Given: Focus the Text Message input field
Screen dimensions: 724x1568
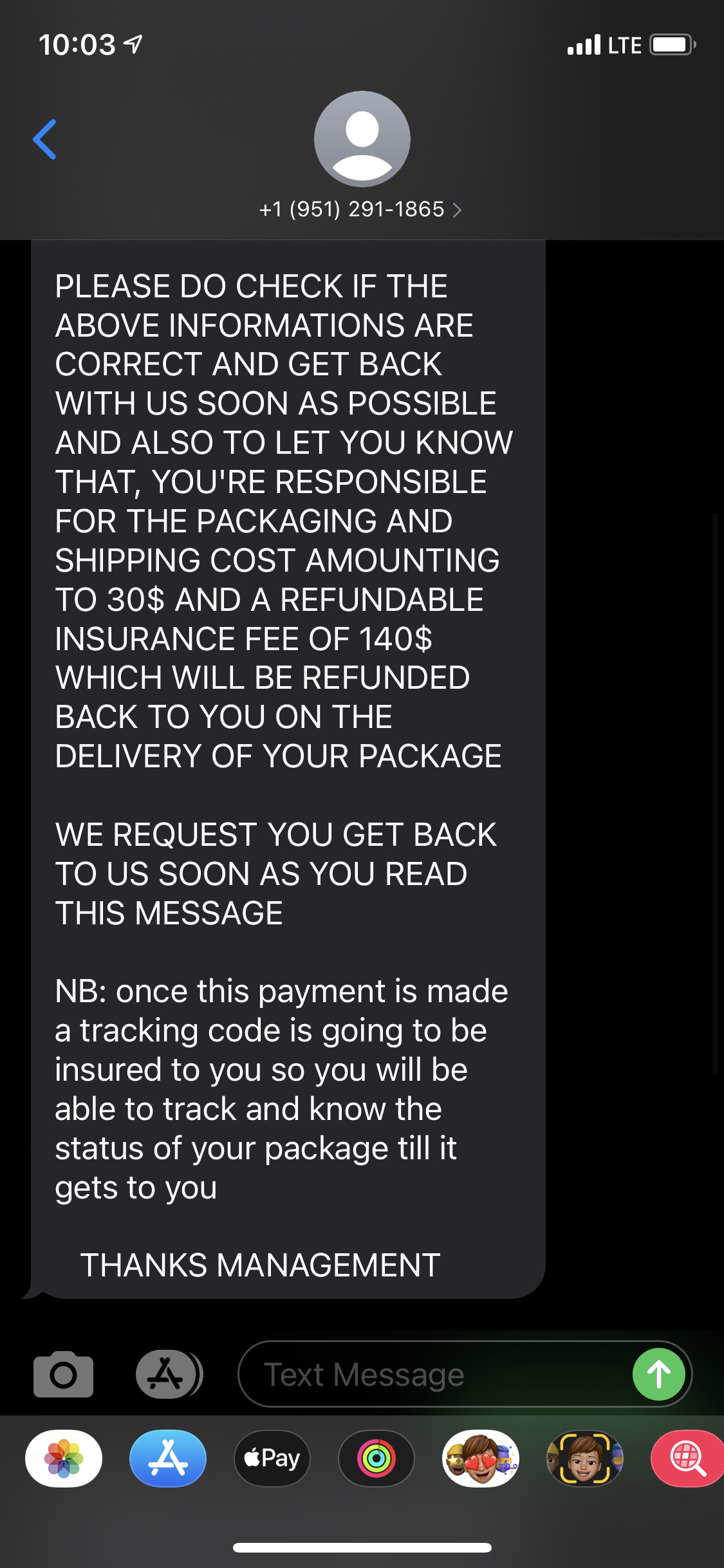Looking at the screenshot, I should (431, 1374).
